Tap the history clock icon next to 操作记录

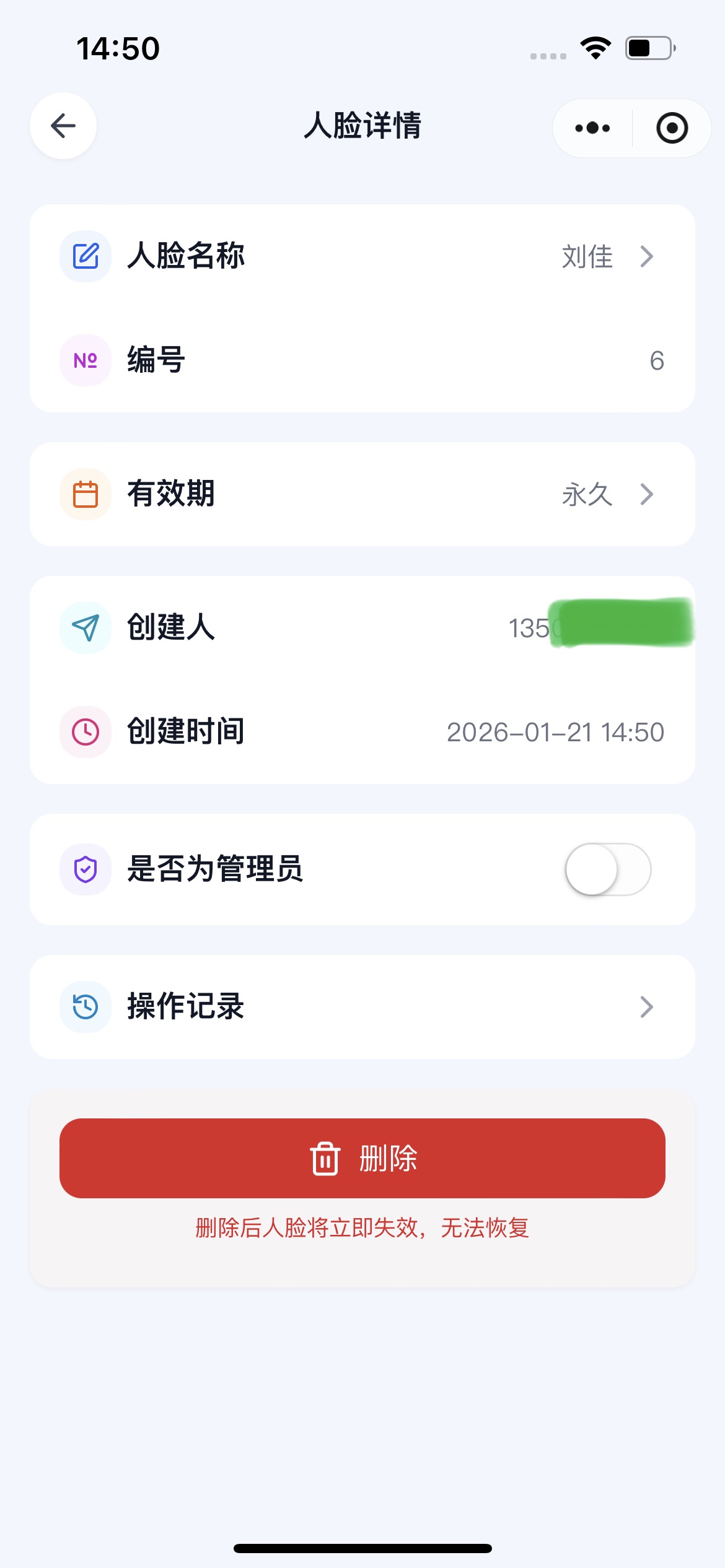[86, 1008]
